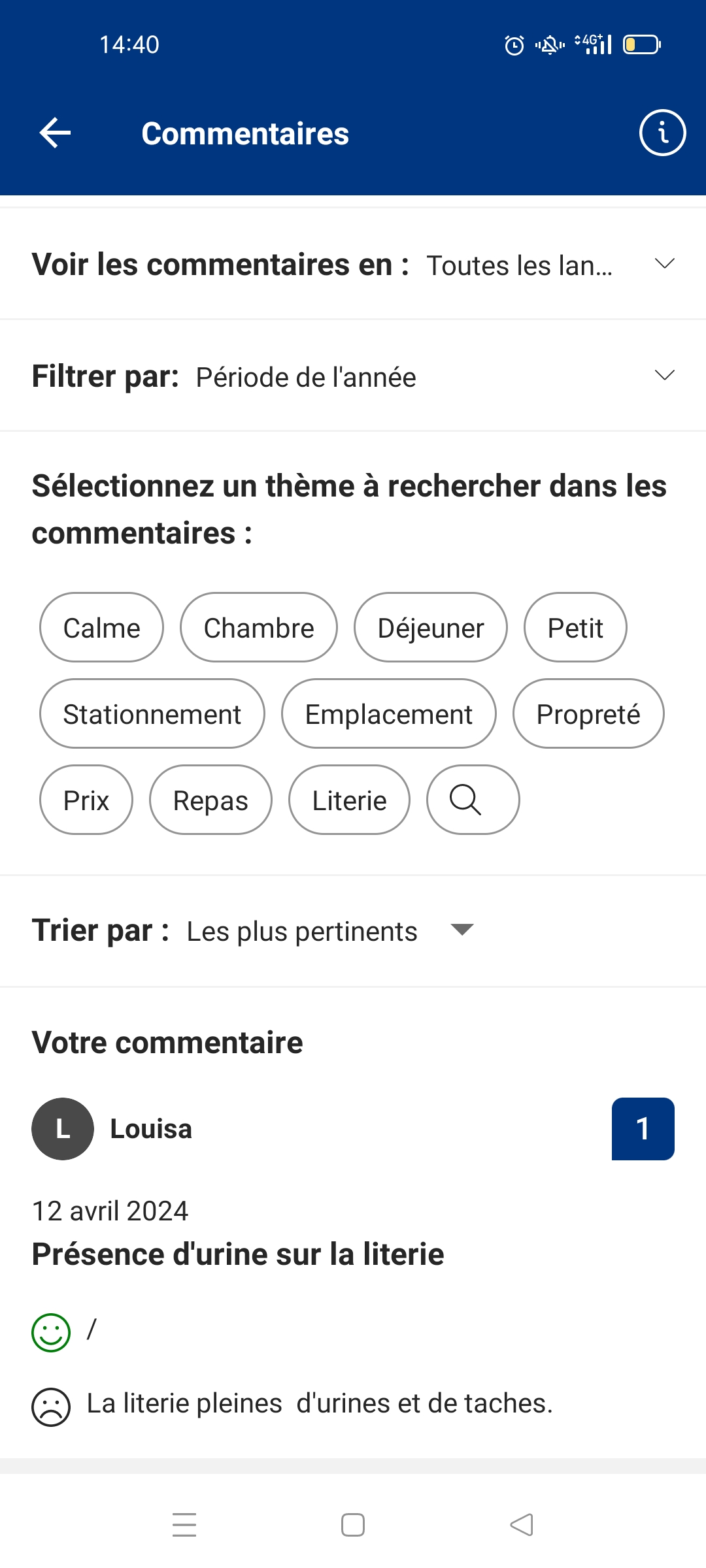The image size is (706, 1568).
Task: Expand the comment language dropdown
Action: coord(664,265)
